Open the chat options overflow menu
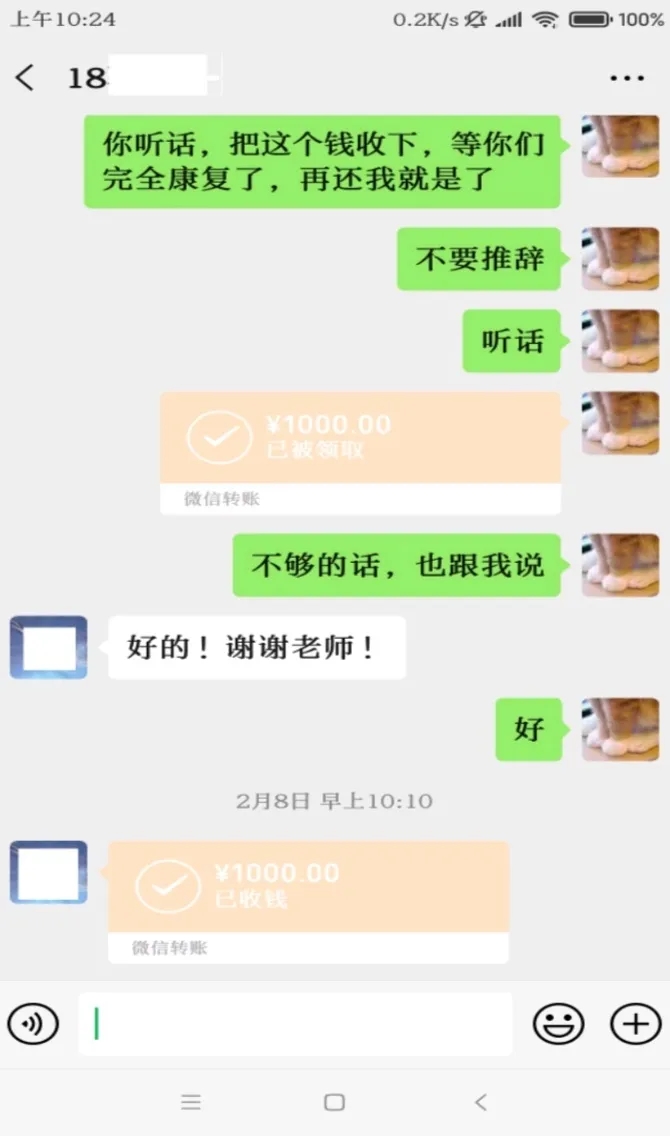 627,78
